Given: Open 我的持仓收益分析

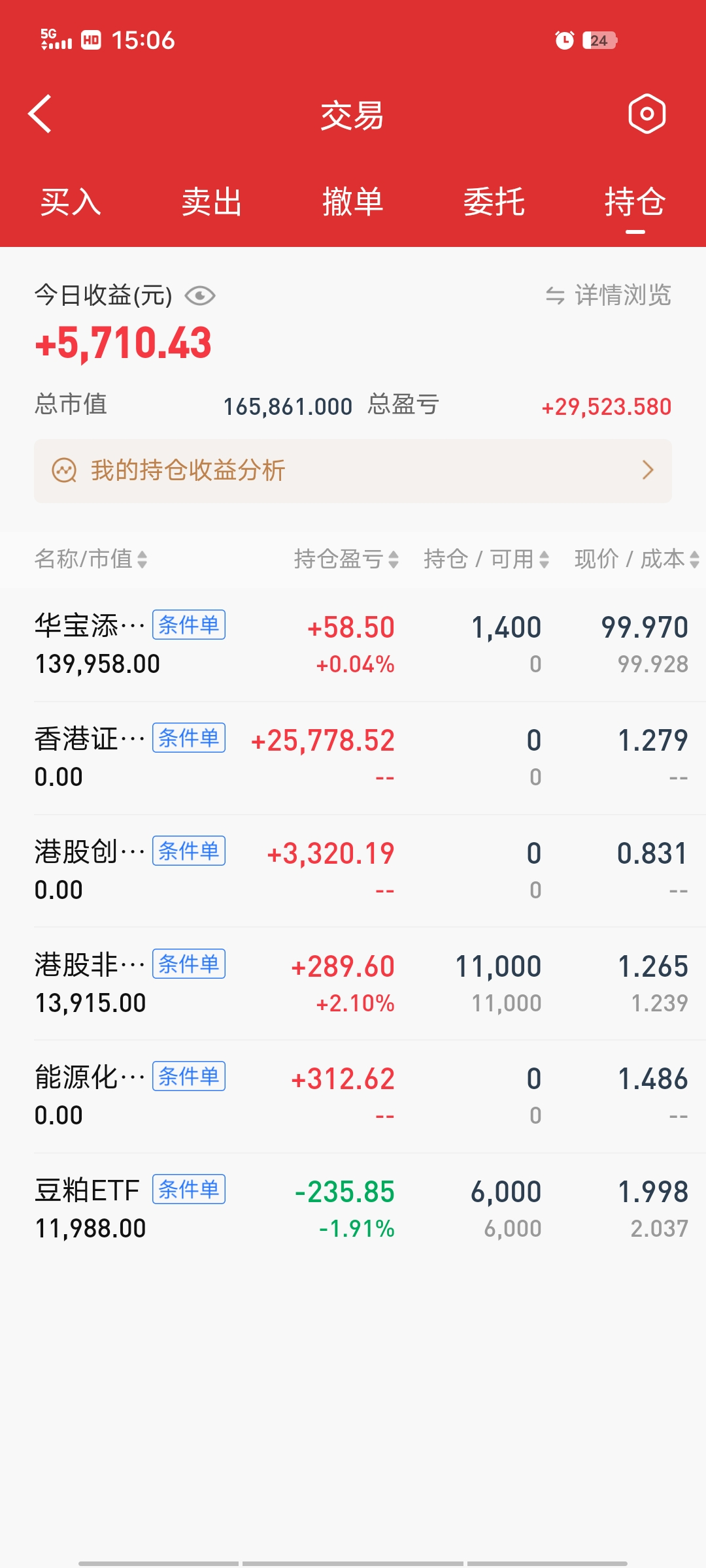Looking at the screenshot, I should pos(353,470).
